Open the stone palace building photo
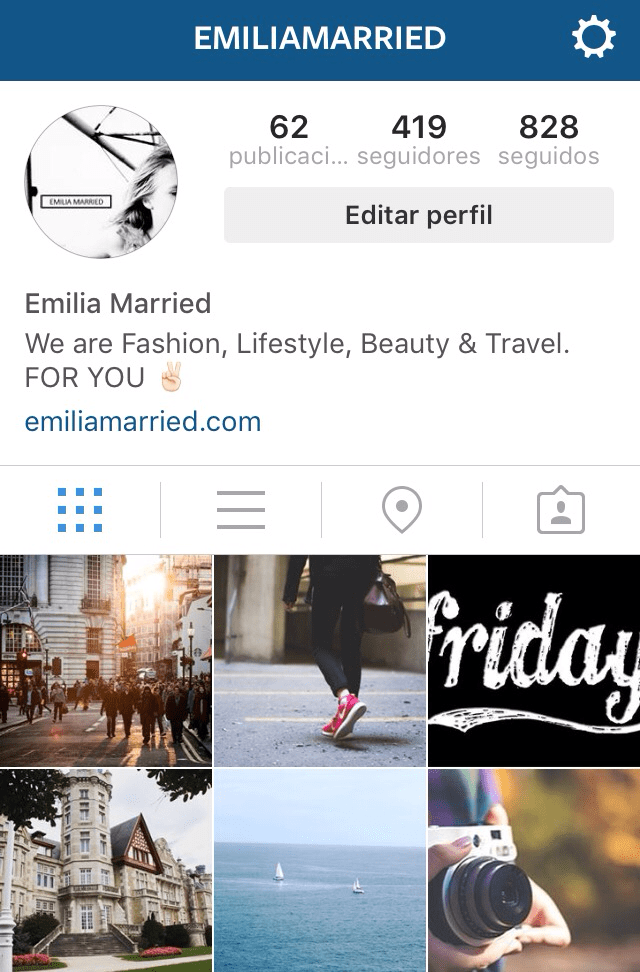 coord(106,870)
